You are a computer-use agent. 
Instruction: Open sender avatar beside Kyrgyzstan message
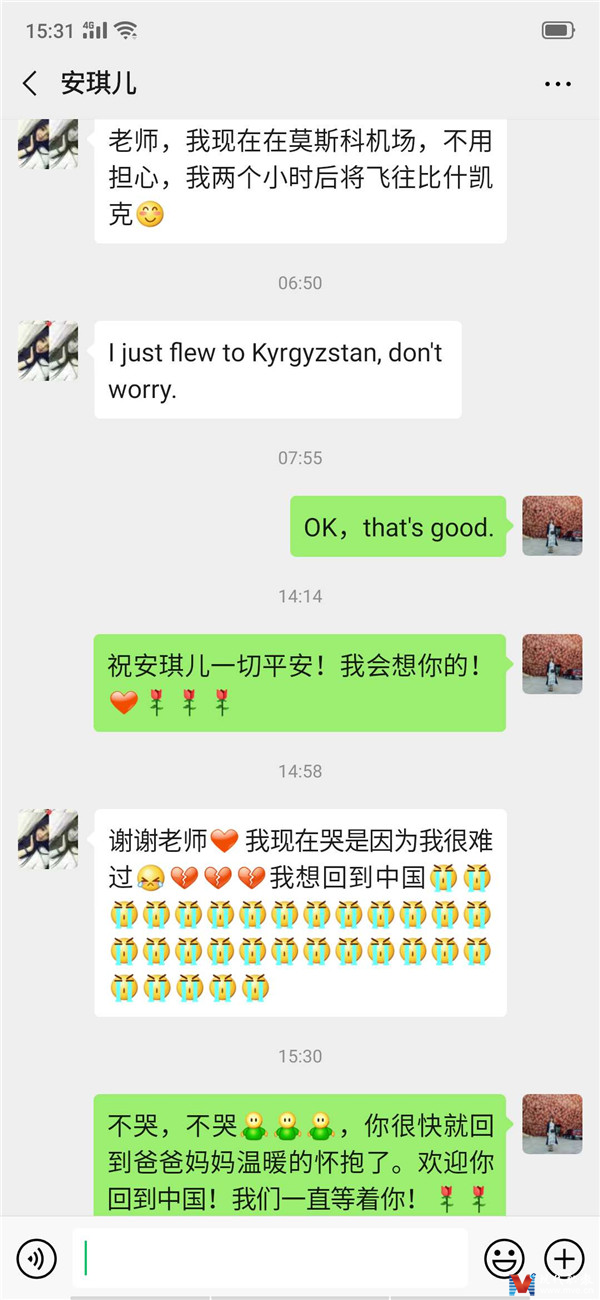[x=48, y=351]
